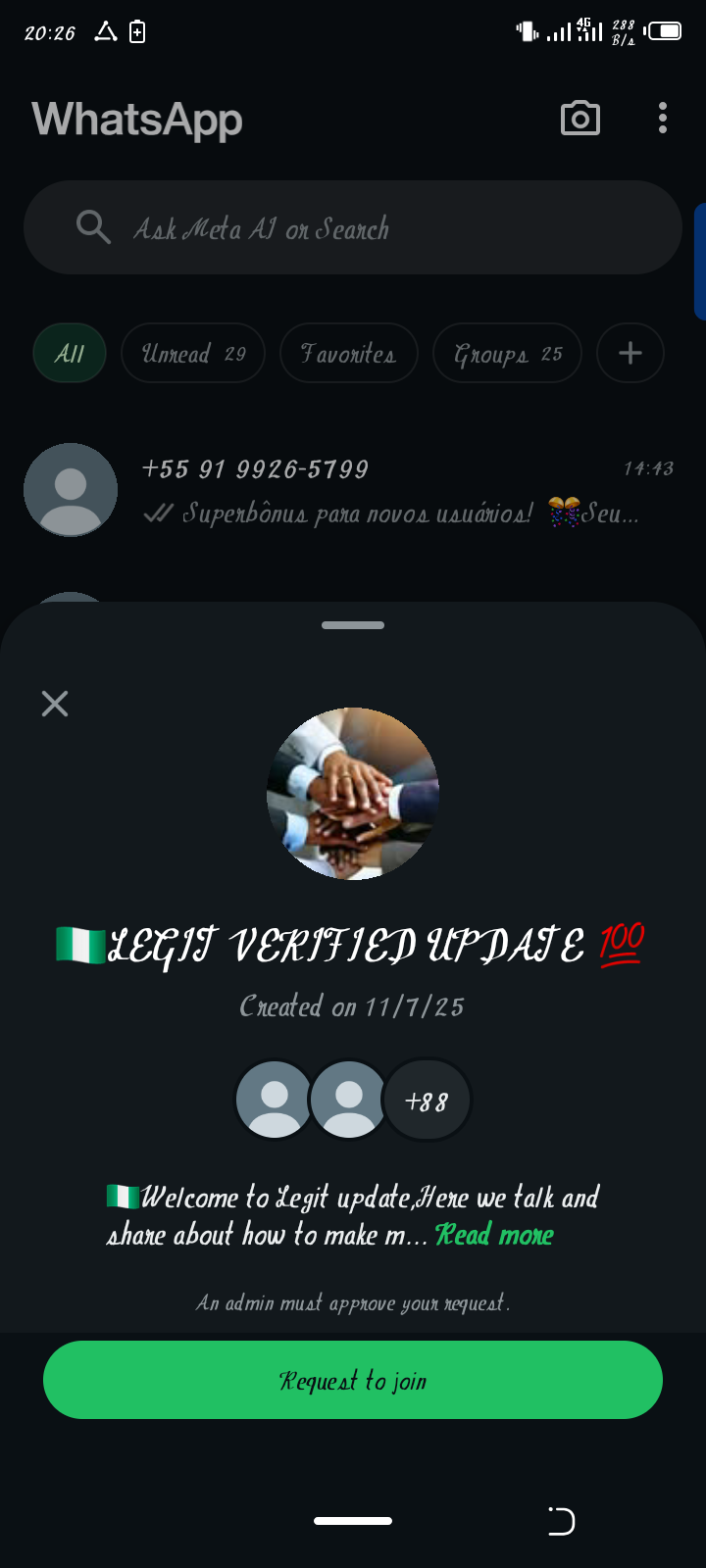The width and height of the screenshot is (706, 1568).
Task: Switch to the Groups filter
Action: [507, 353]
